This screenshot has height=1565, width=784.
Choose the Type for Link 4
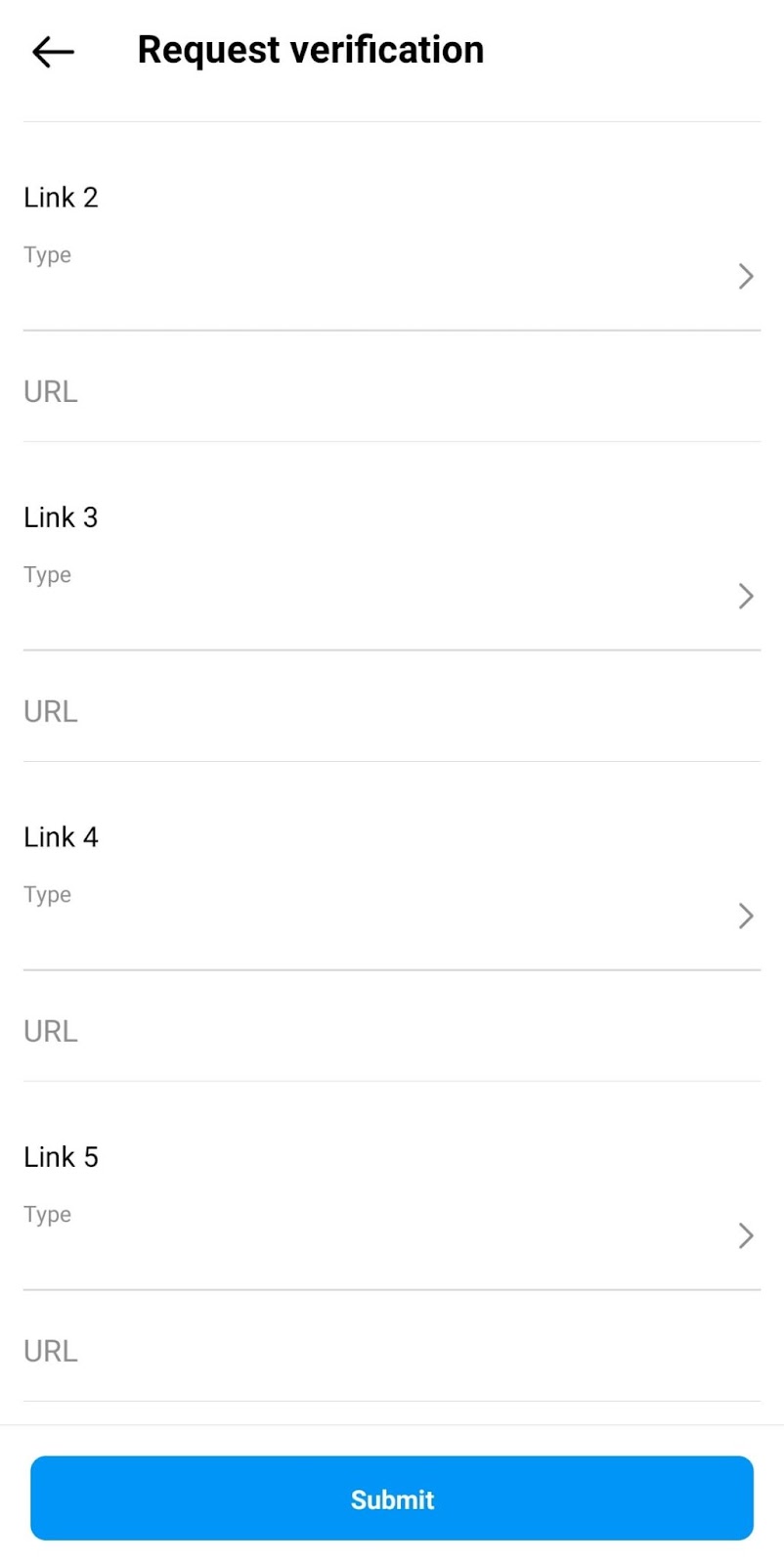coord(391,916)
